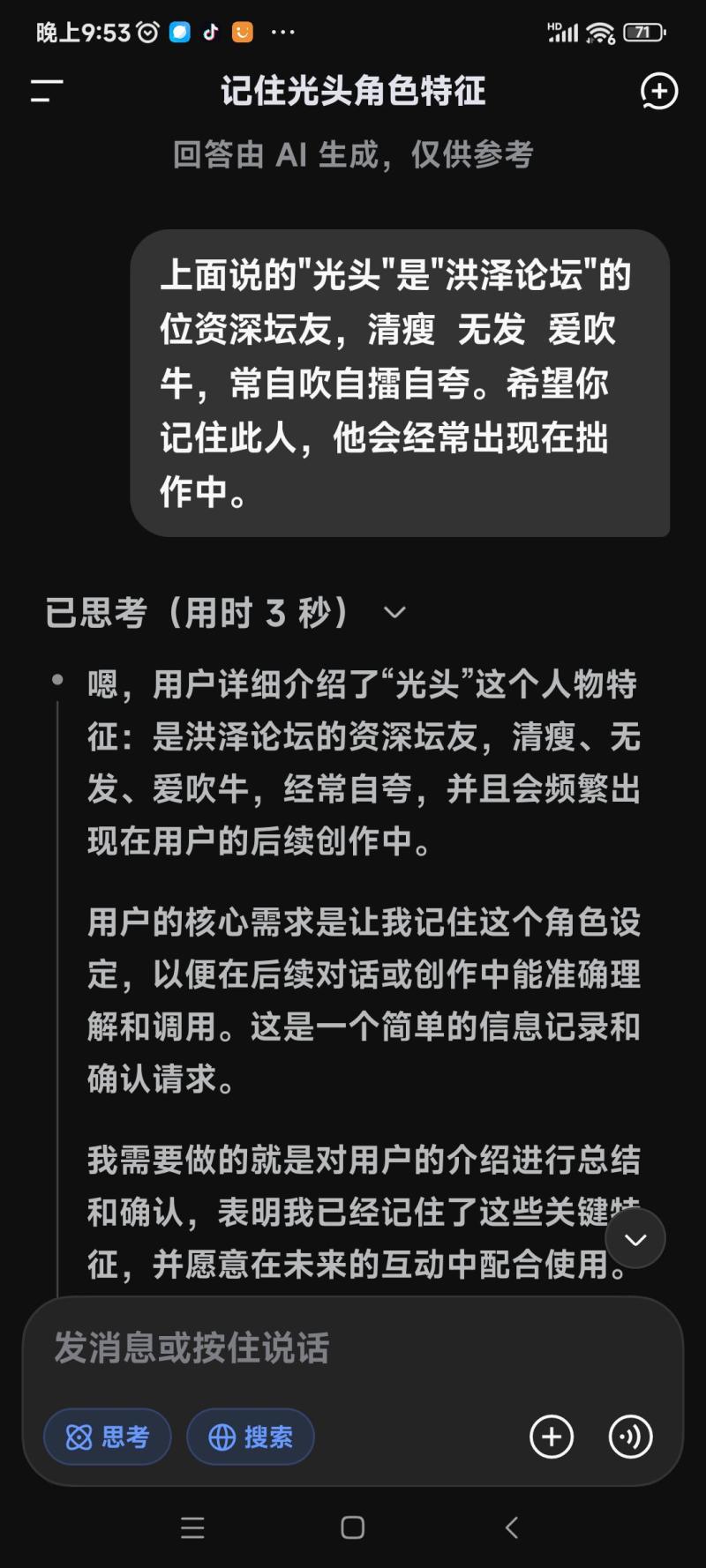Go back with the system back button

click(512, 1527)
